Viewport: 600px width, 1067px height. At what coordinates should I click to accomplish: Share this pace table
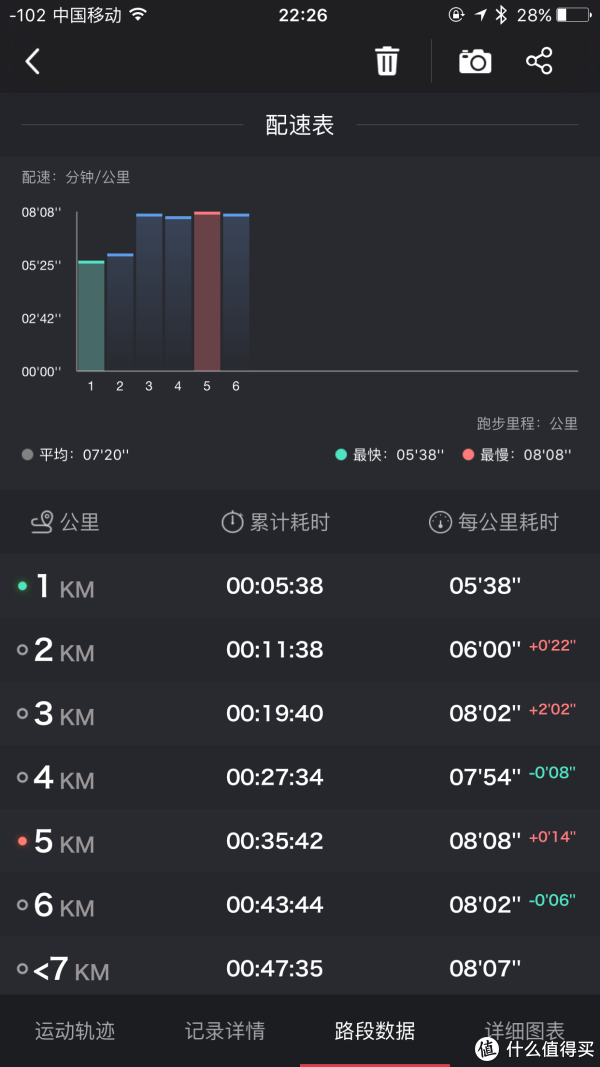pos(539,61)
